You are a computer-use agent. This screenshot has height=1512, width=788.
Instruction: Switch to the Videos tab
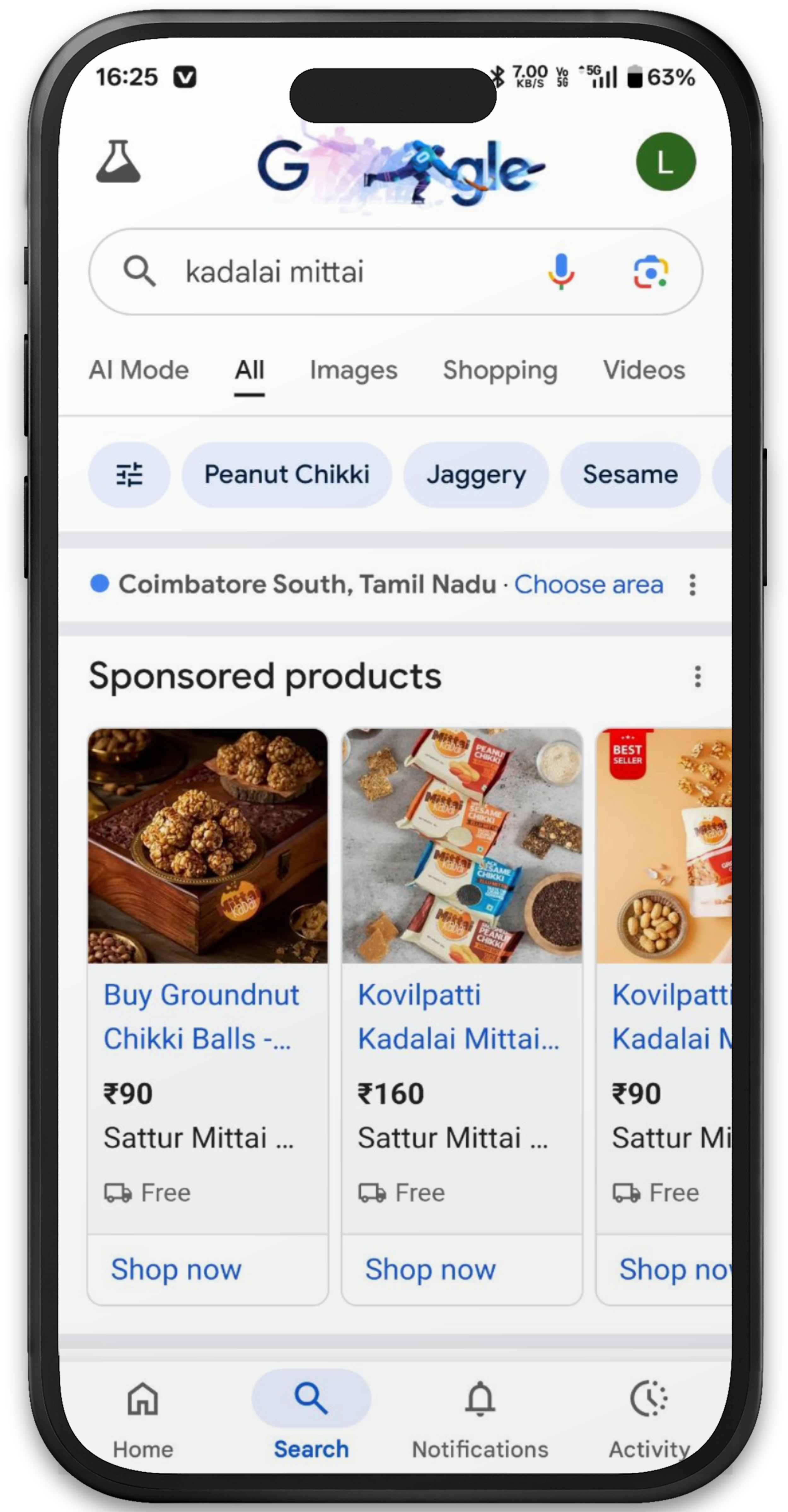(x=644, y=370)
